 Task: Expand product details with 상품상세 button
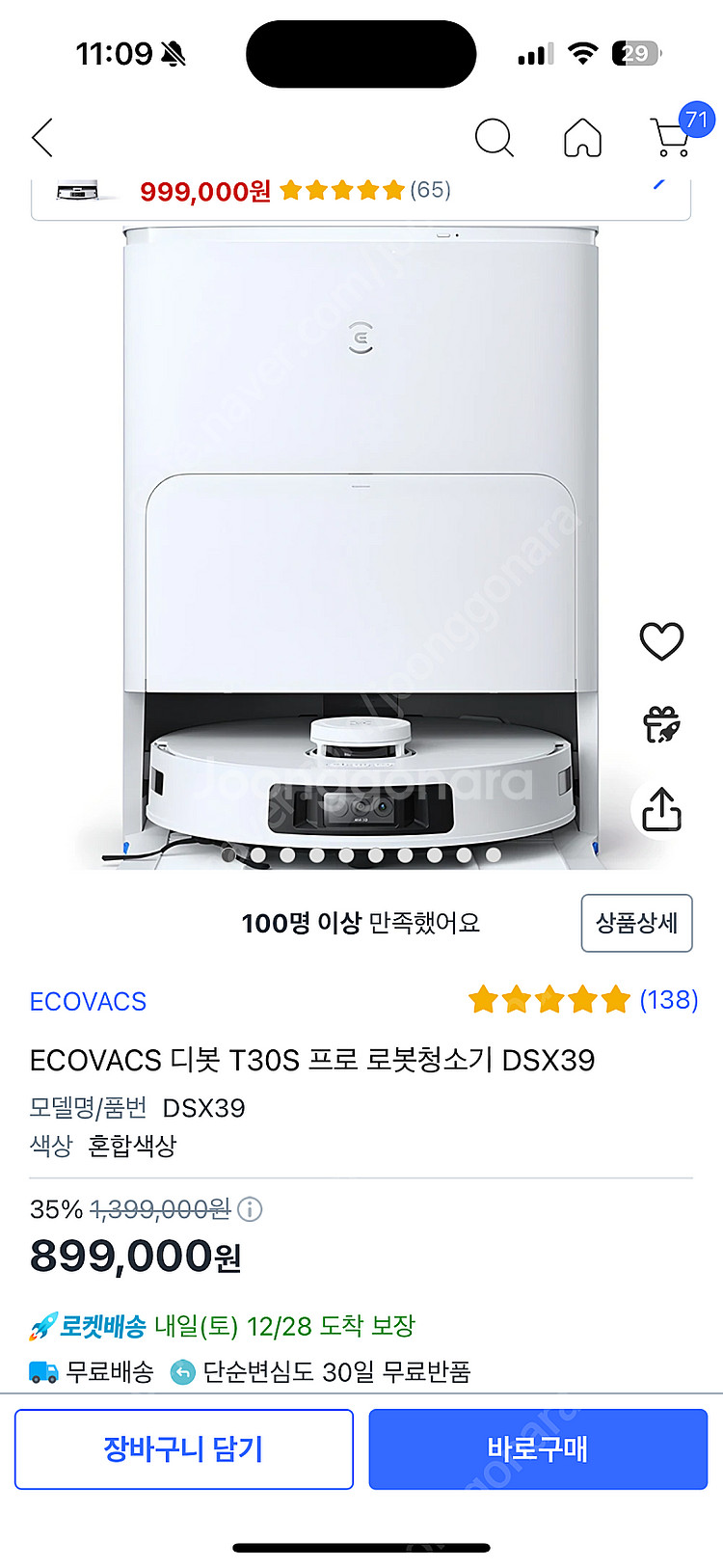pyautogui.click(x=637, y=923)
